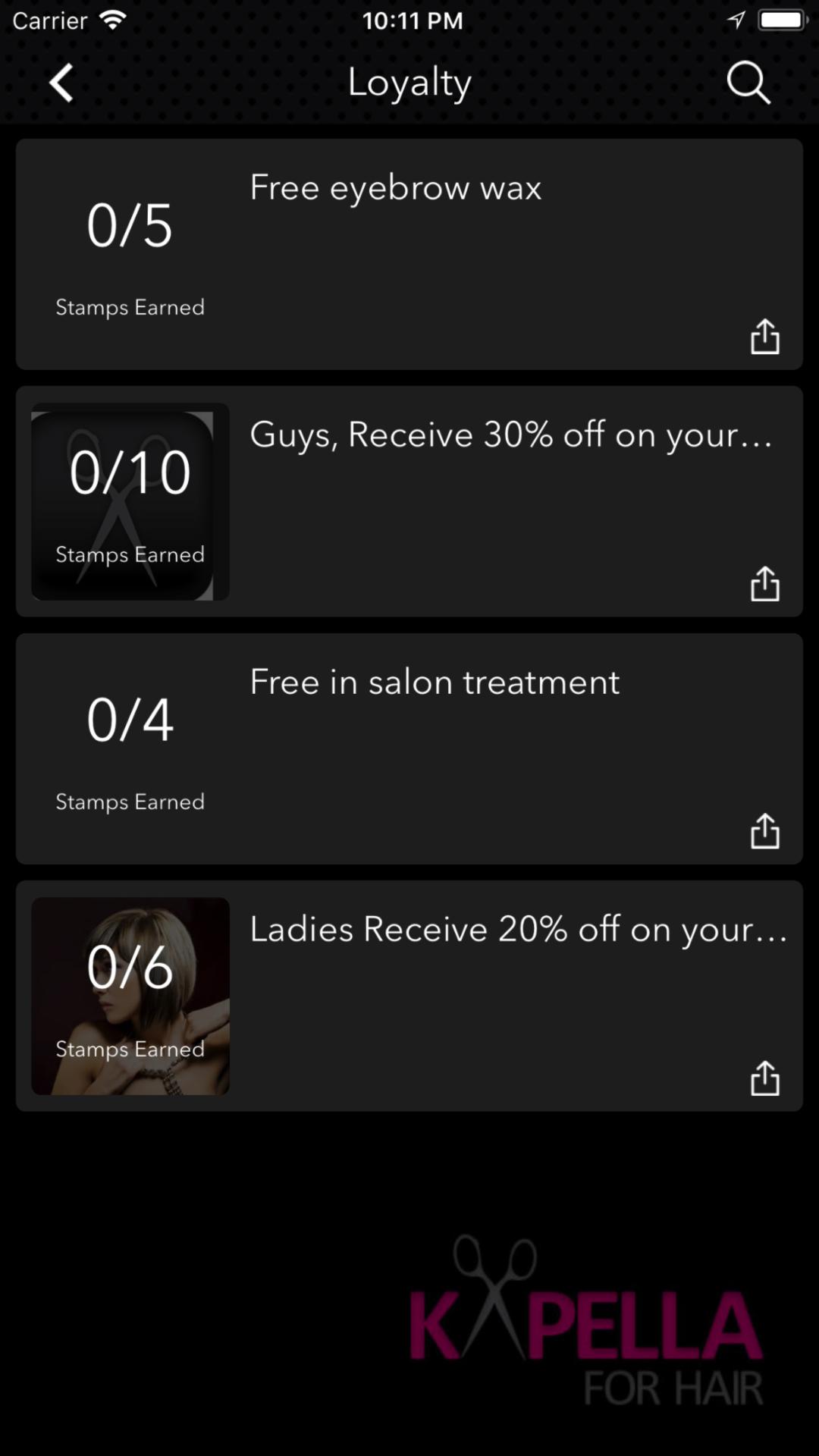Open the search icon in the header

pyautogui.click(x=748, y=82)
